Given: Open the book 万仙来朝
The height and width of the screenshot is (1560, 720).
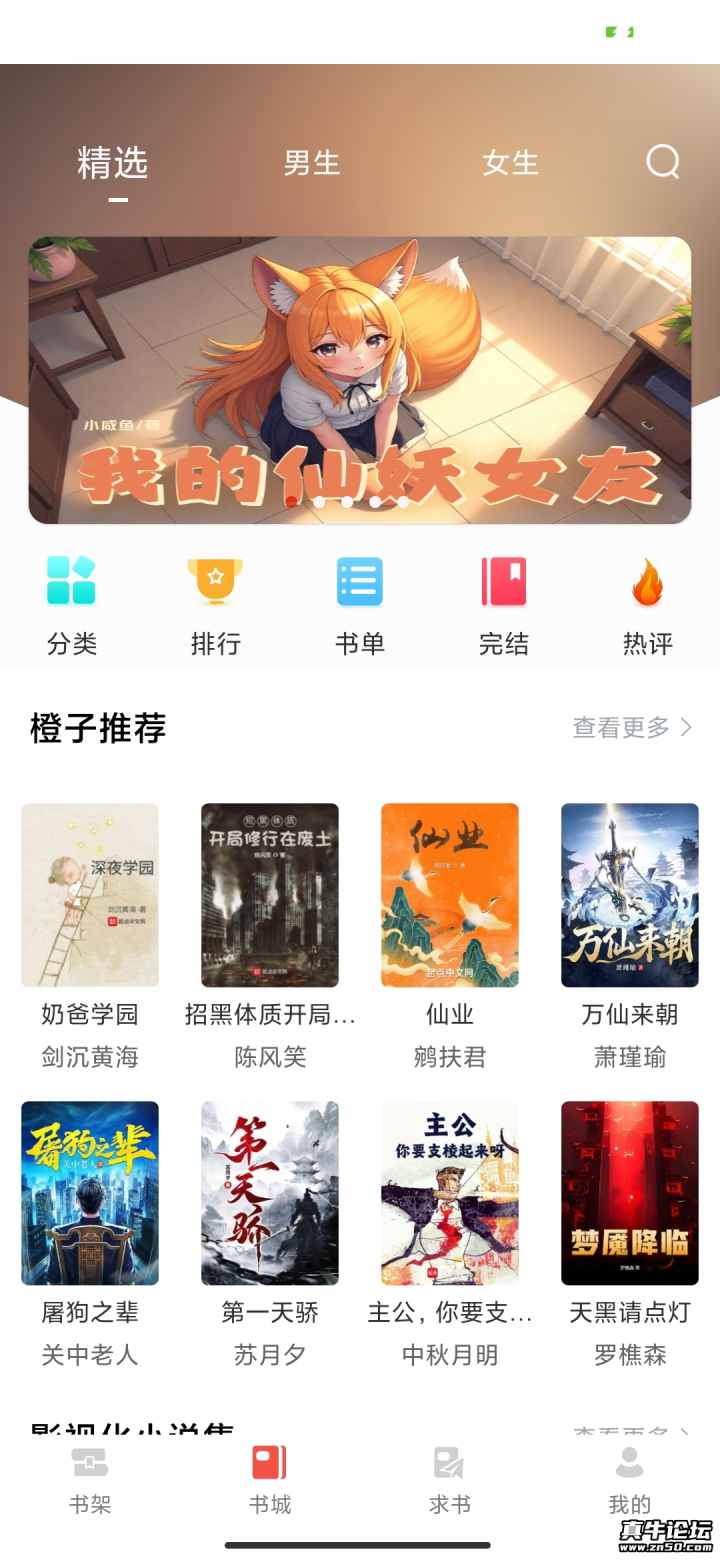Looking at the screenshot, I should tap(630, 895).
